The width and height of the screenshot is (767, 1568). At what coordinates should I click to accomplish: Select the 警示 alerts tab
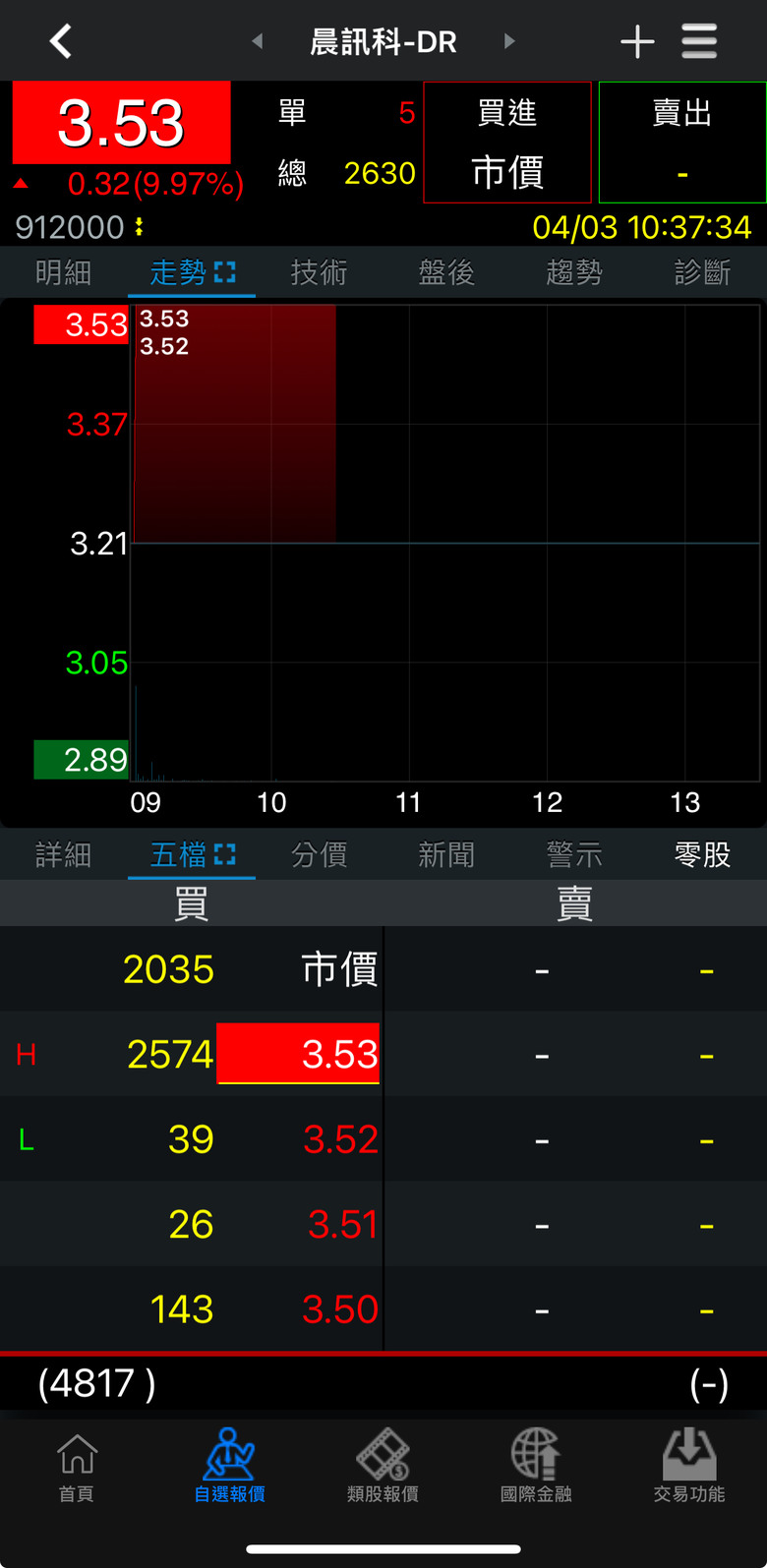[575, 854]
